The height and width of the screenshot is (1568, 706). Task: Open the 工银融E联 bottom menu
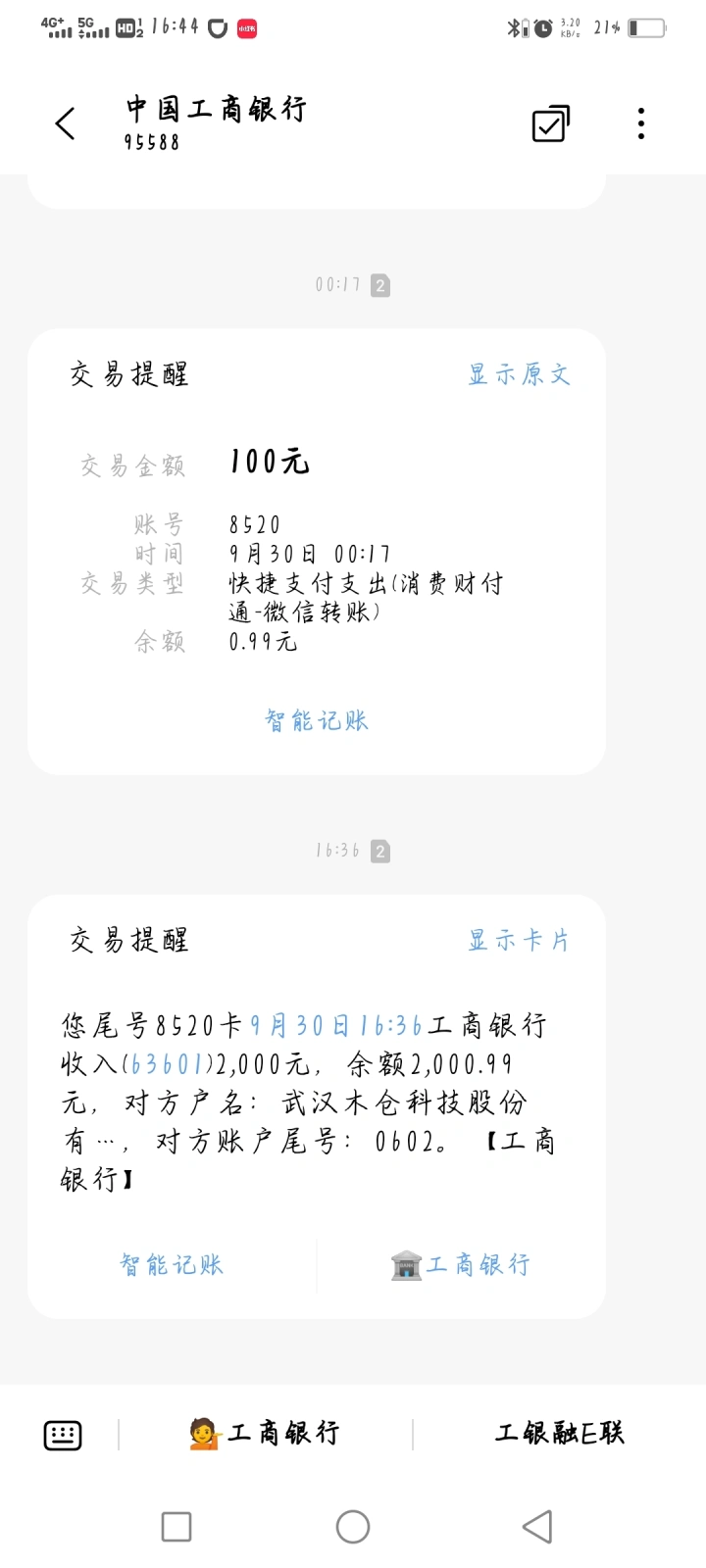[x=560, y=1434]
